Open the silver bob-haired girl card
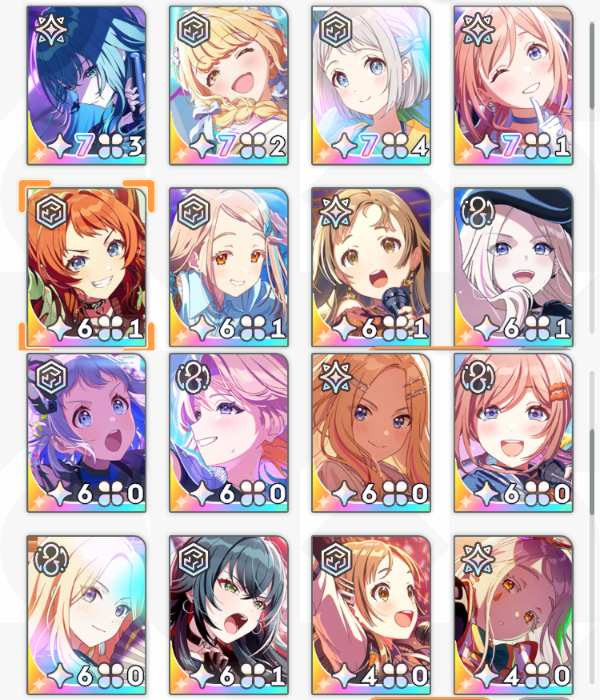The image size is (600, 700). (x=371, y=85)
